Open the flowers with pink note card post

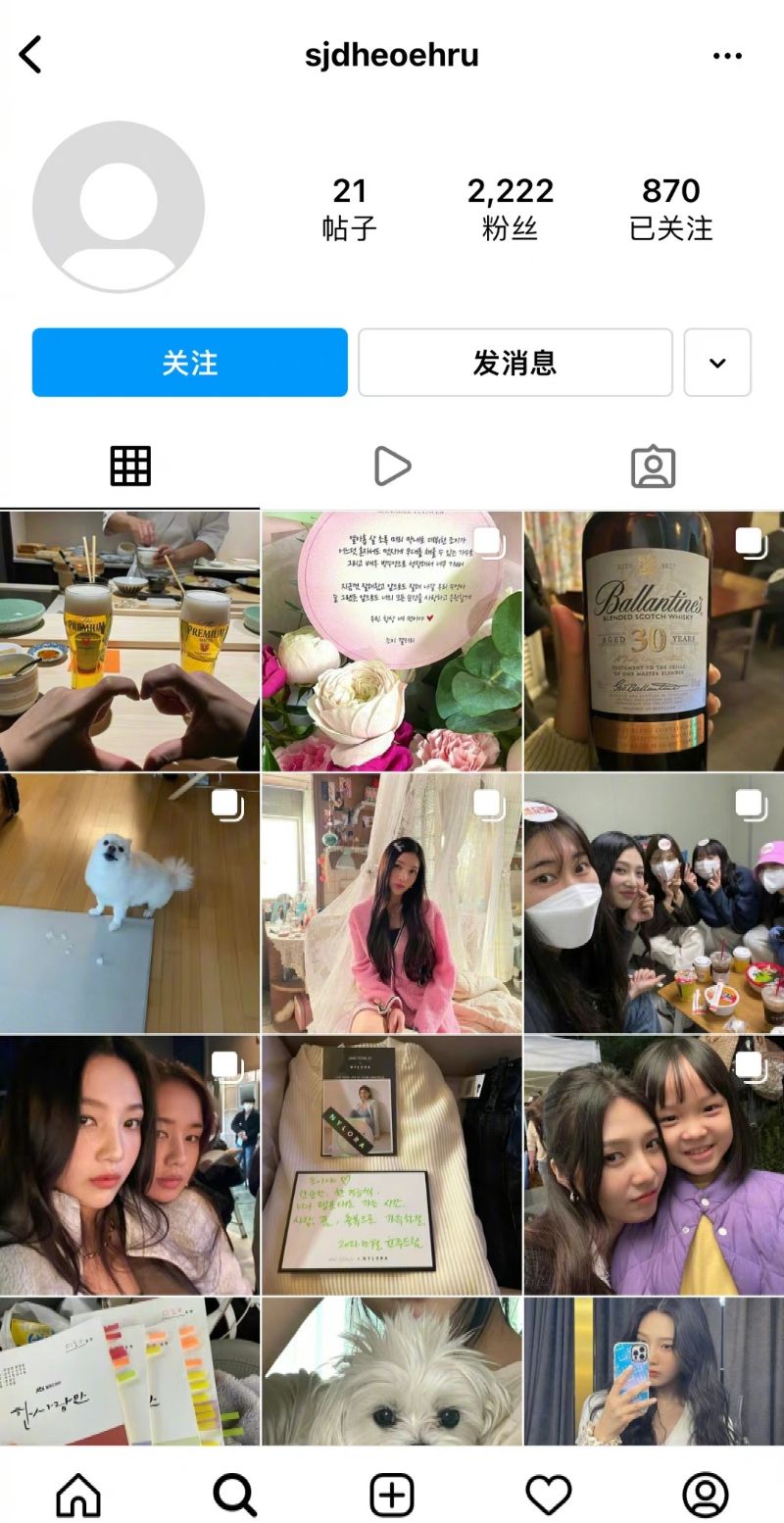(392, 641)
